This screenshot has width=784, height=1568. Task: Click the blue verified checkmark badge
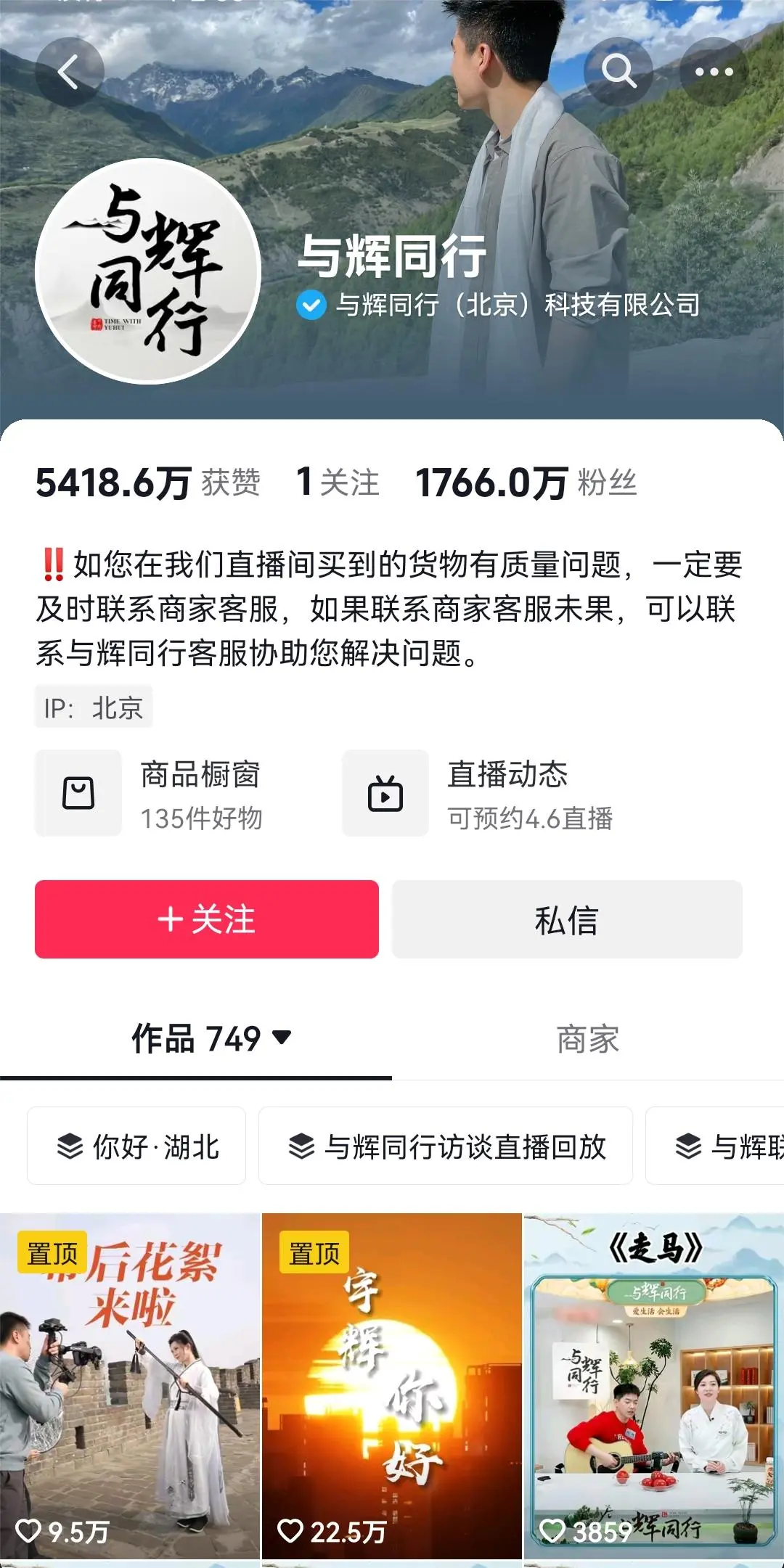(312, 305)
